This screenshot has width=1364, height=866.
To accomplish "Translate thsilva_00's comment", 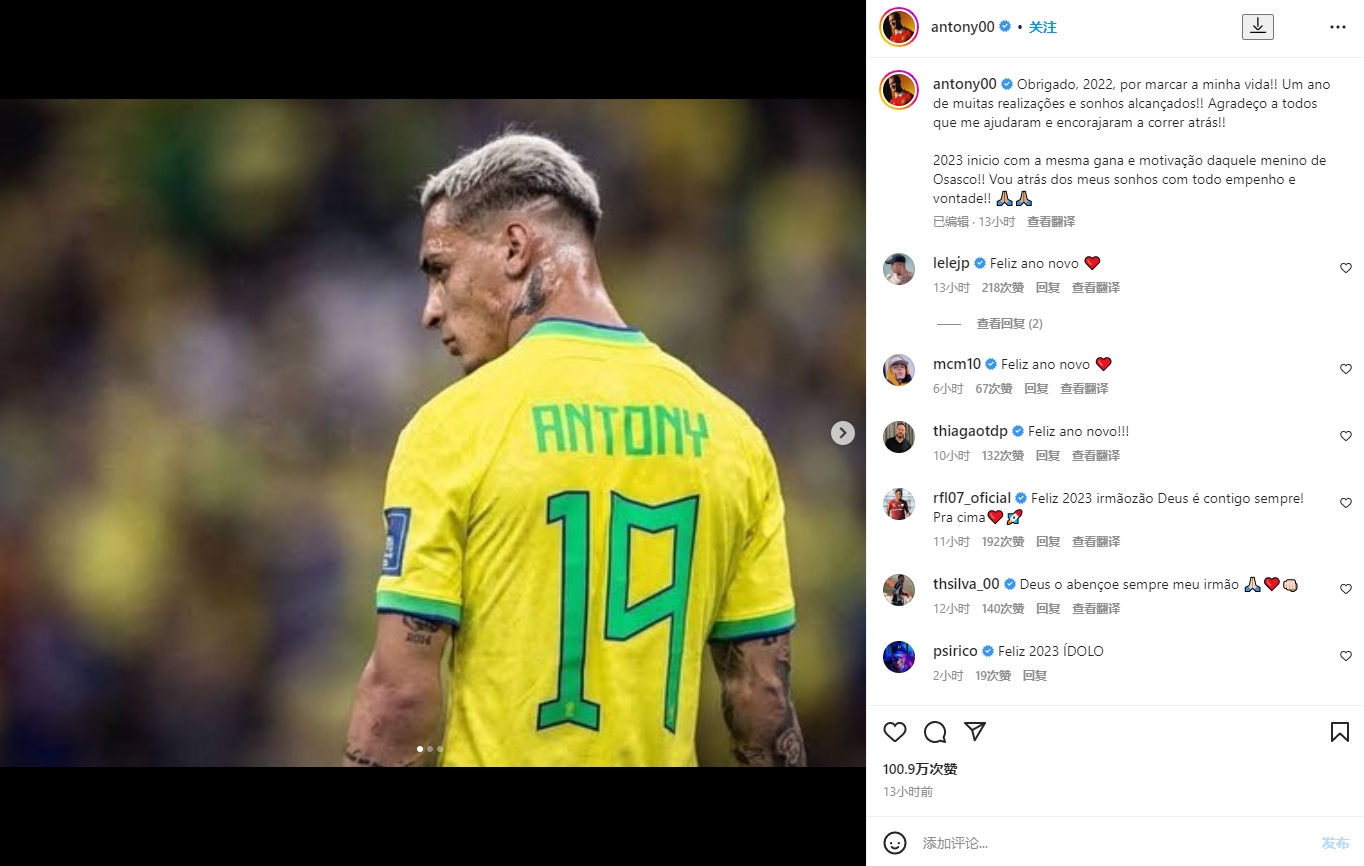I will pyautogui.click(x=1095, y=609).
